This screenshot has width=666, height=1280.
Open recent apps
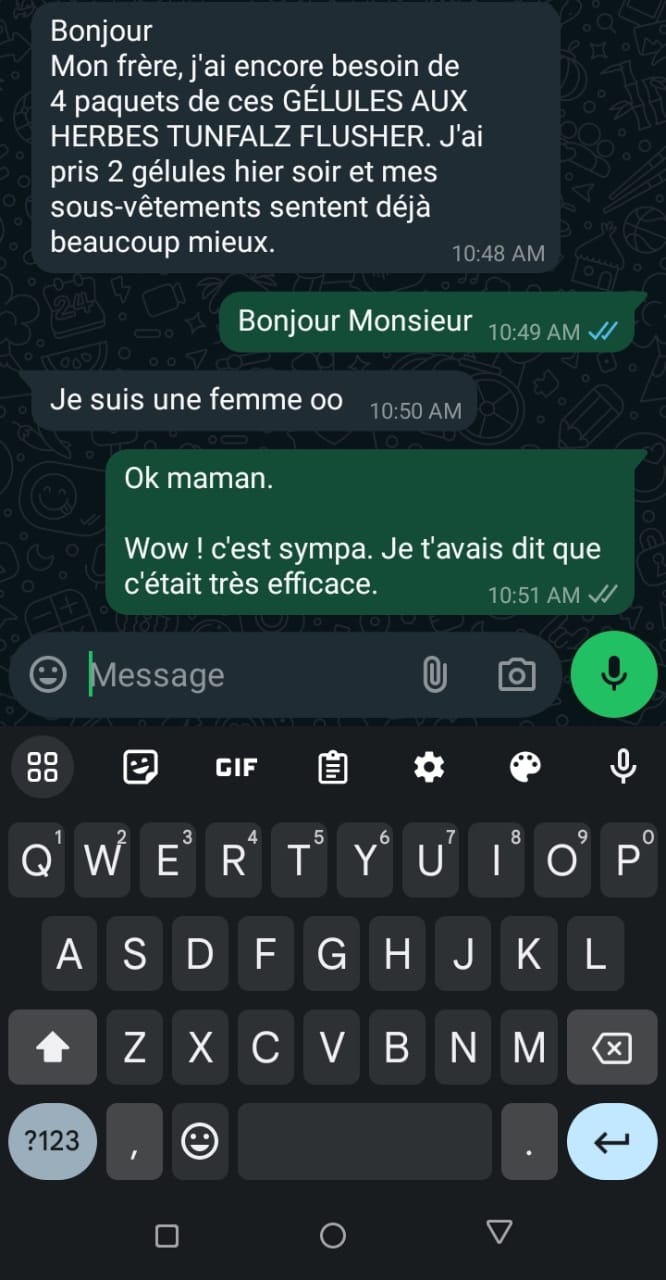coord(167,1235)
